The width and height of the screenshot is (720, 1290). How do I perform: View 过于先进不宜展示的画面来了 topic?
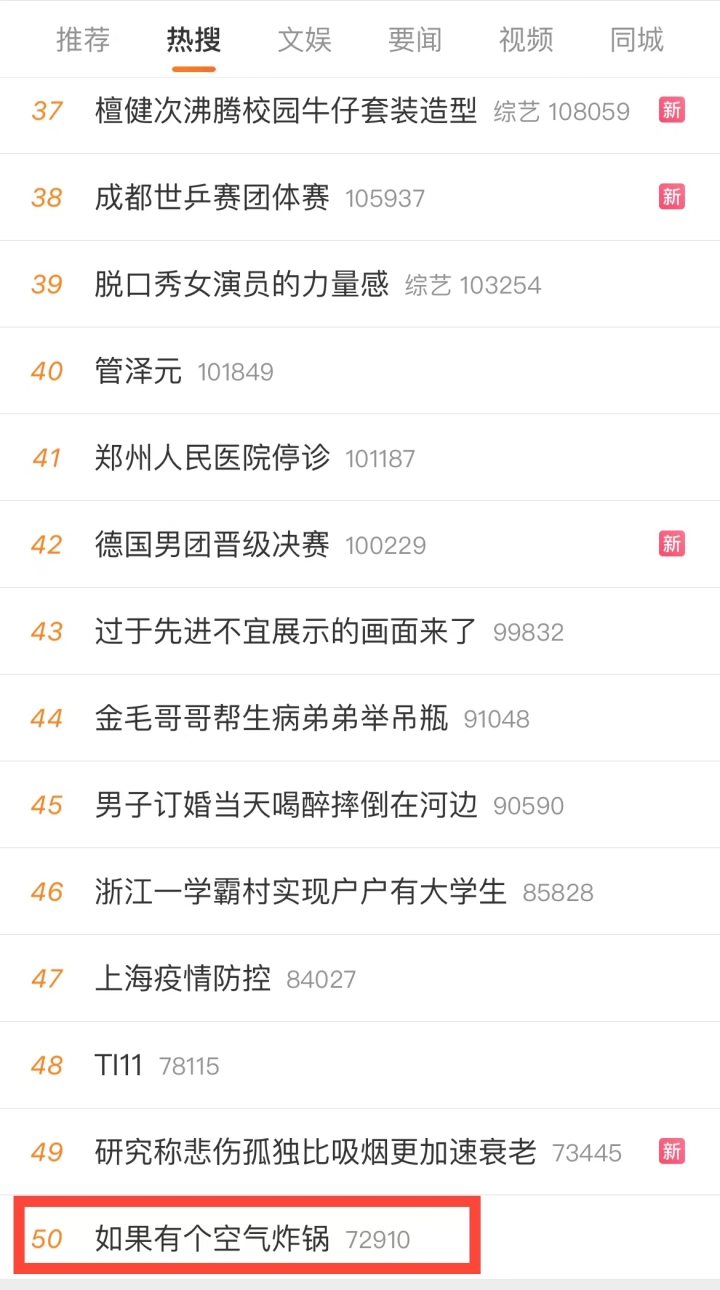(286, 632)
